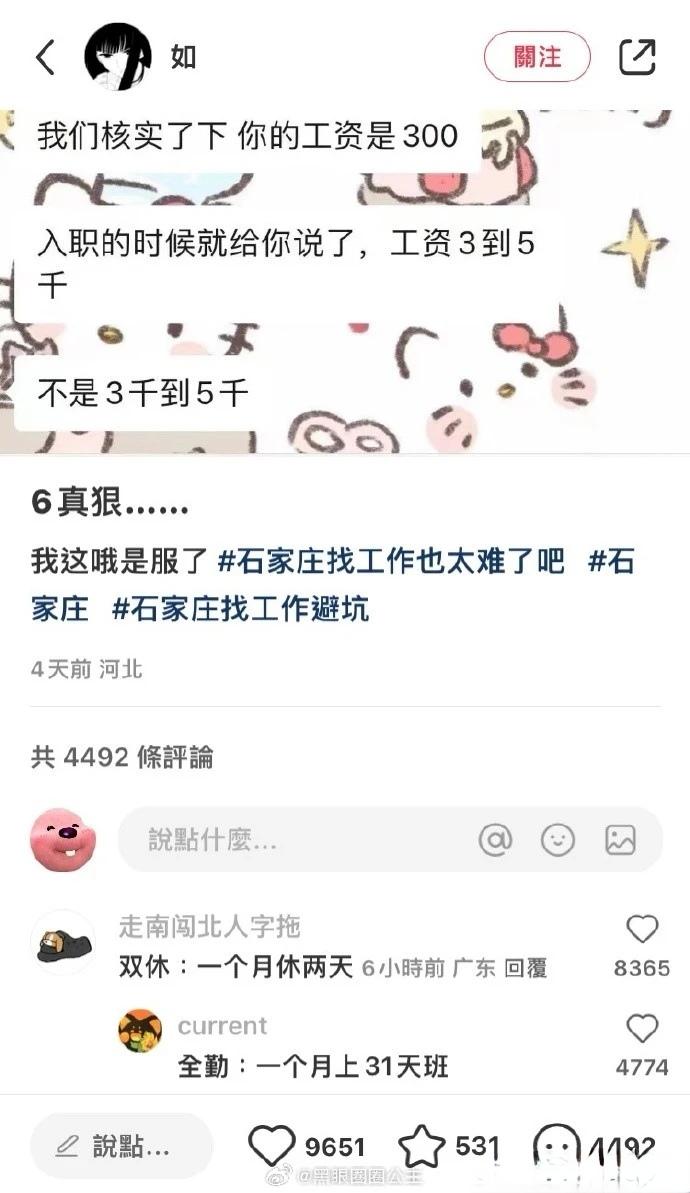Open comments via the bottom bubble icon
Viewport: 690px width, 1193px height.
click(x=555, y=1146)
